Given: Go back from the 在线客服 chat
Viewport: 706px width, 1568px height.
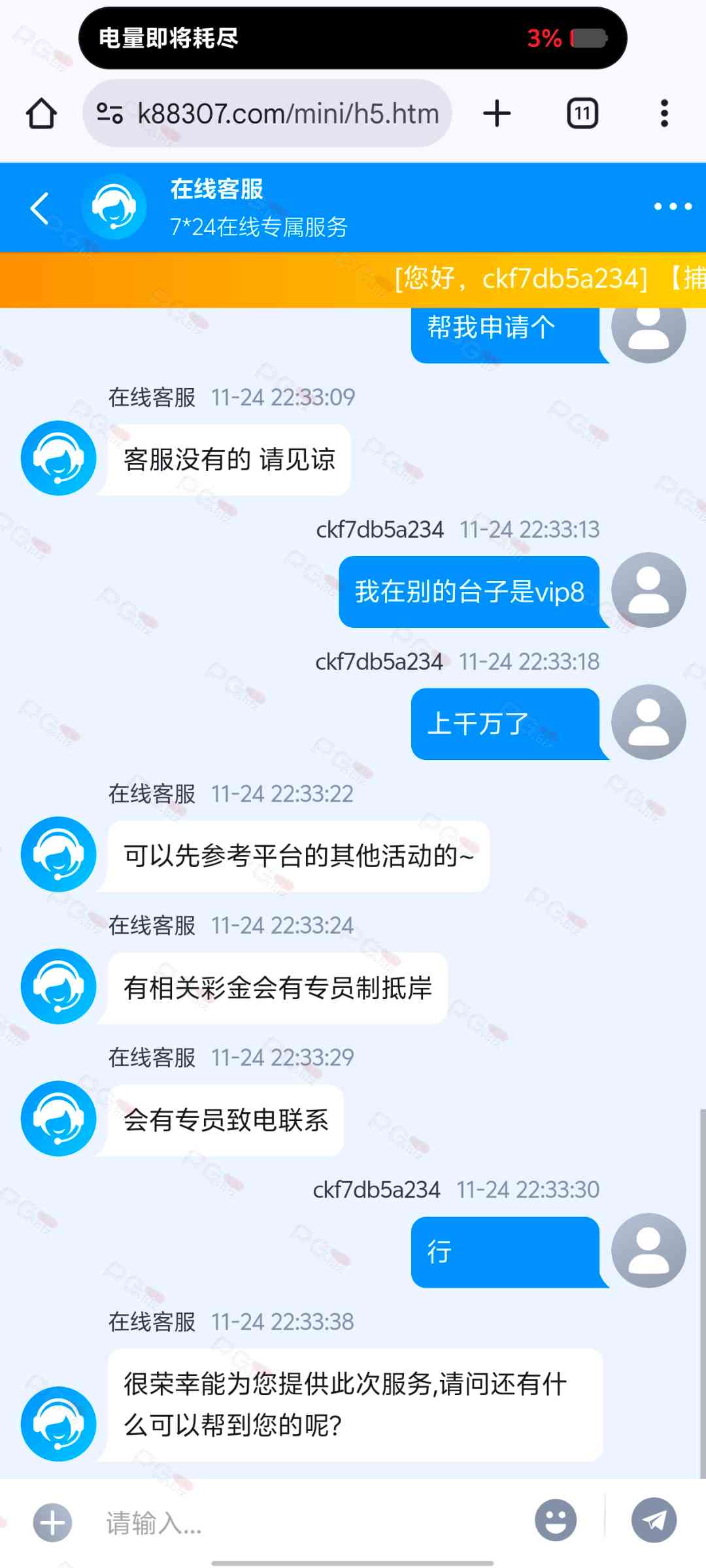Looking at the screenshot, I should coord(40,208).
